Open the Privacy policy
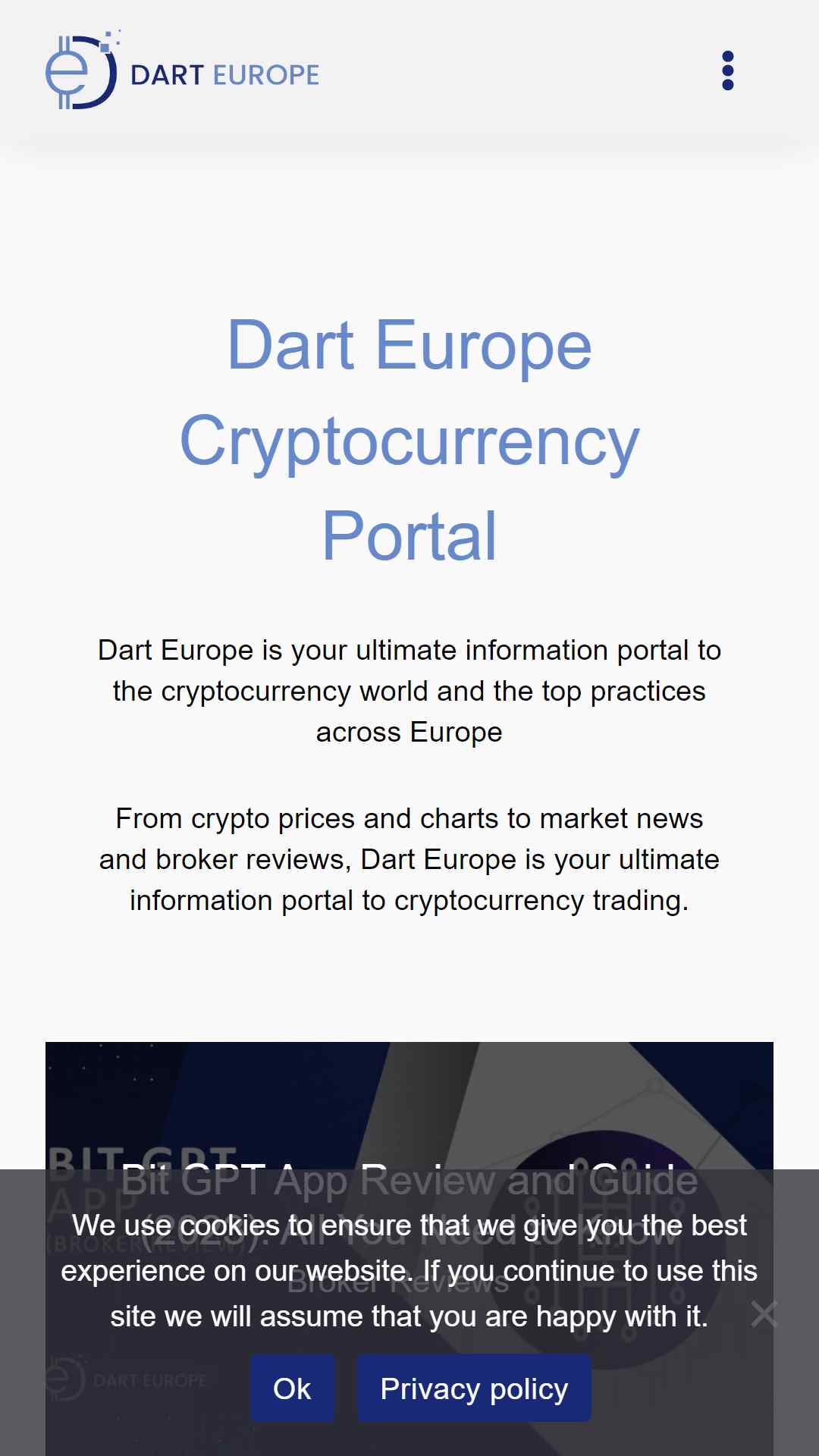The width and height of the screenshot is (819, 1456). coord(474,1389)
